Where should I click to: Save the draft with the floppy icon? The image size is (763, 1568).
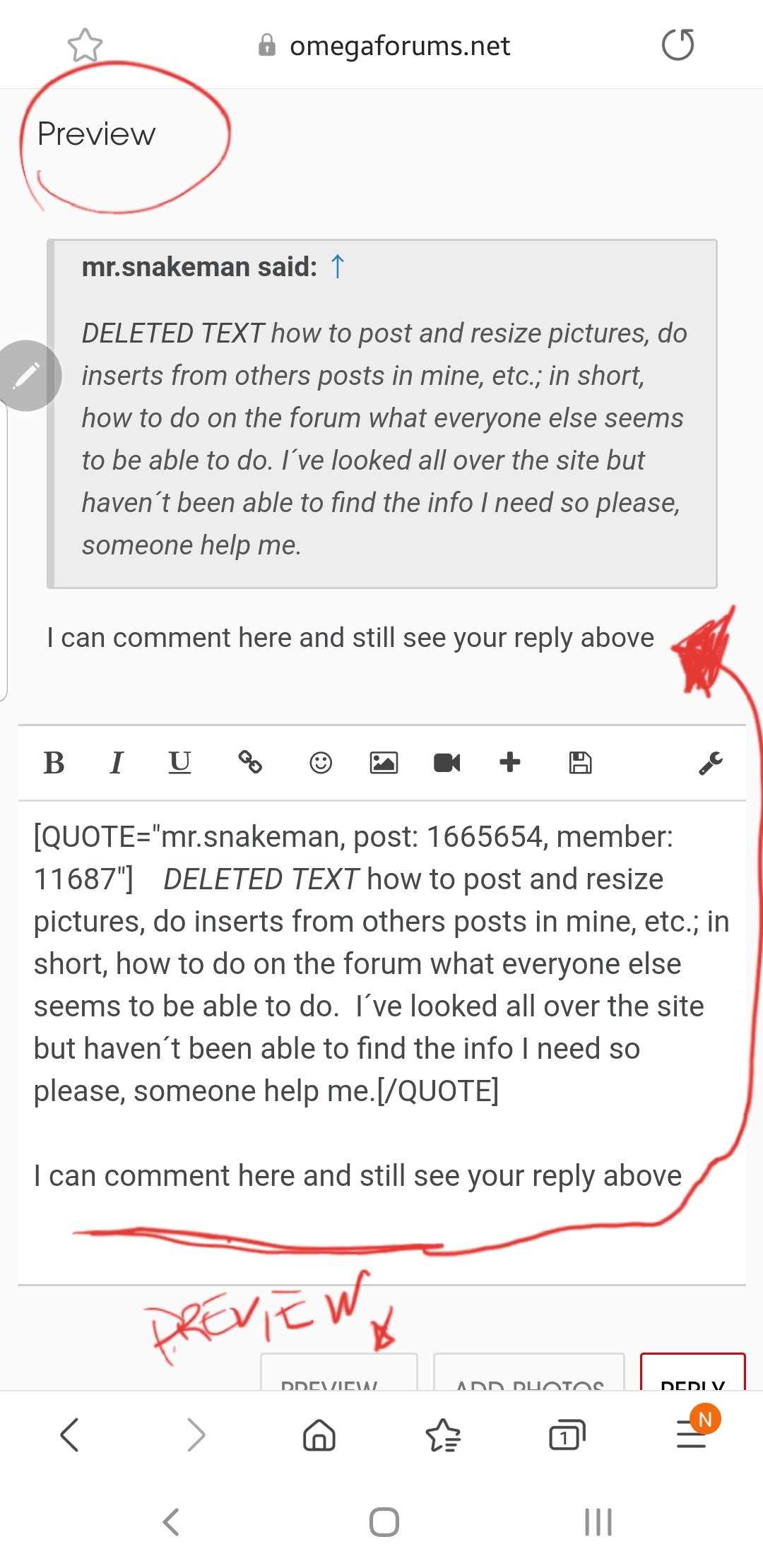[580, 763]
